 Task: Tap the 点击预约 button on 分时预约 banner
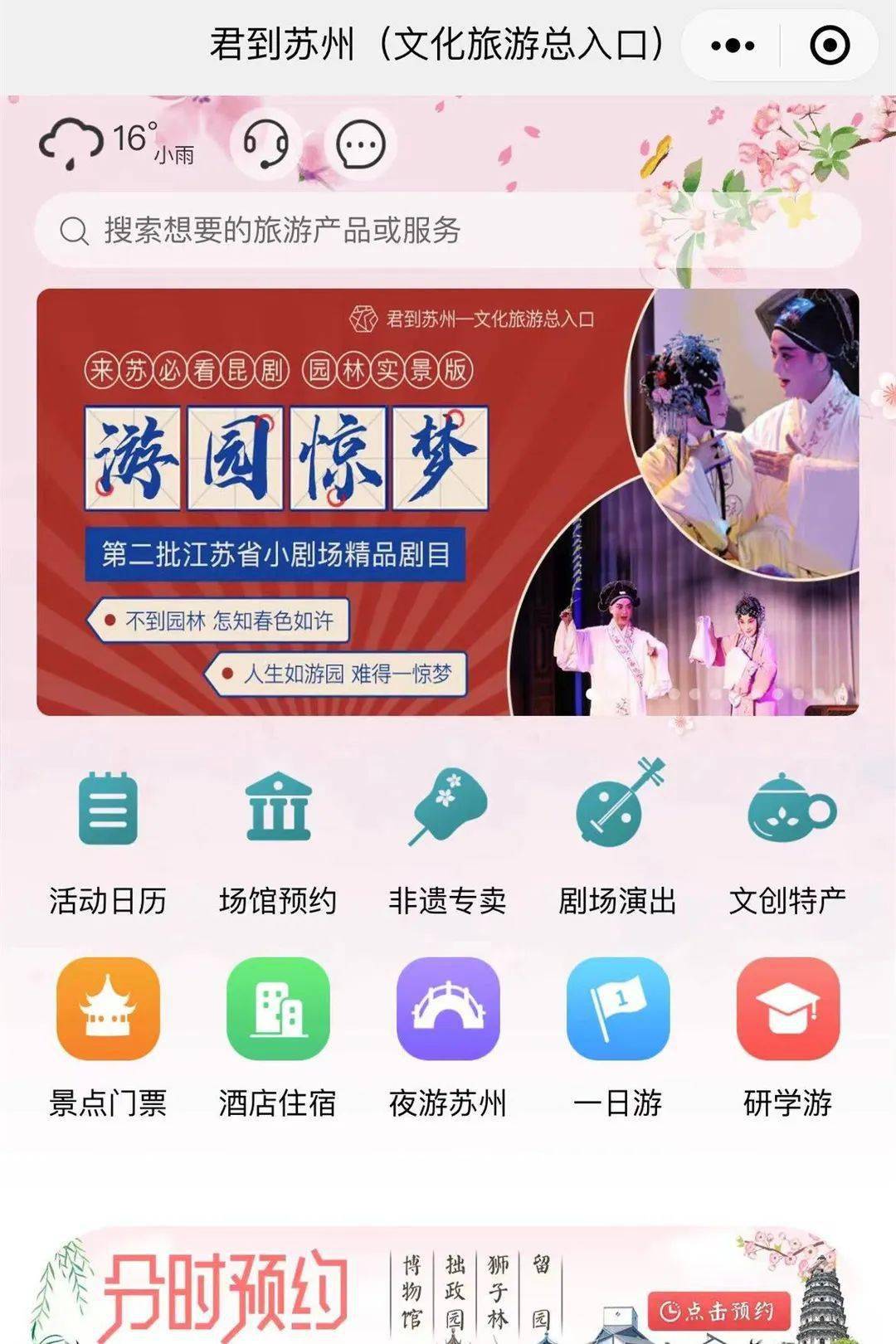718,1311
